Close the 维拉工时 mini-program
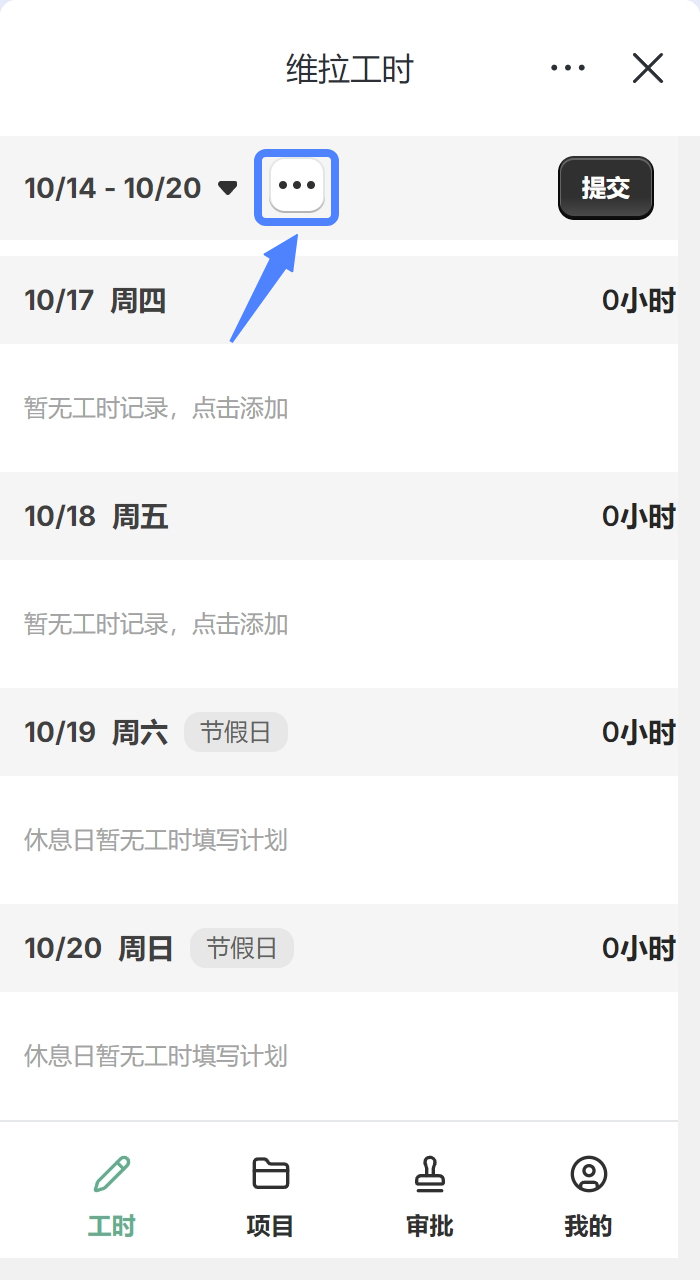 coord(648,68)
